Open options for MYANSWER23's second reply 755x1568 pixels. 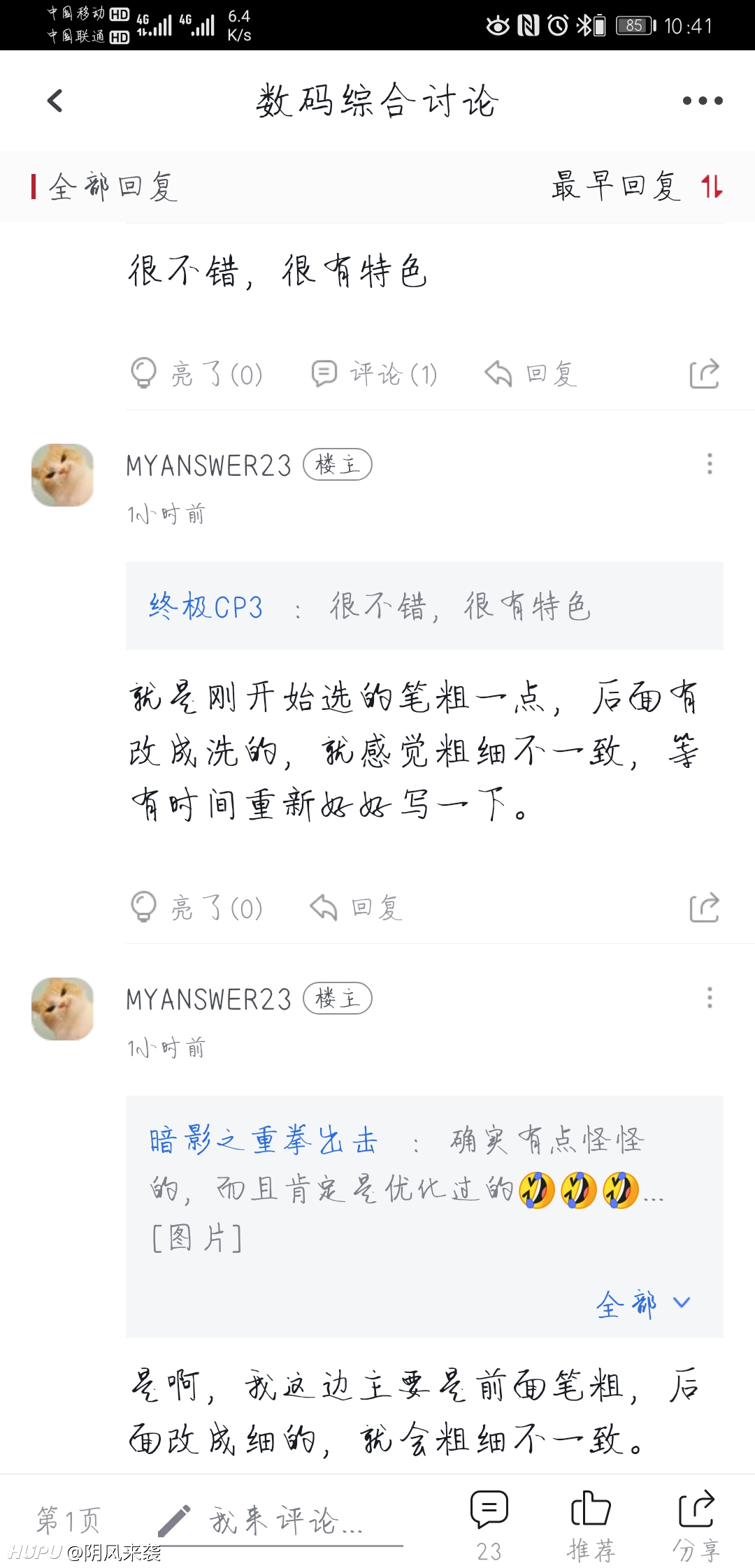pos(710,998)
